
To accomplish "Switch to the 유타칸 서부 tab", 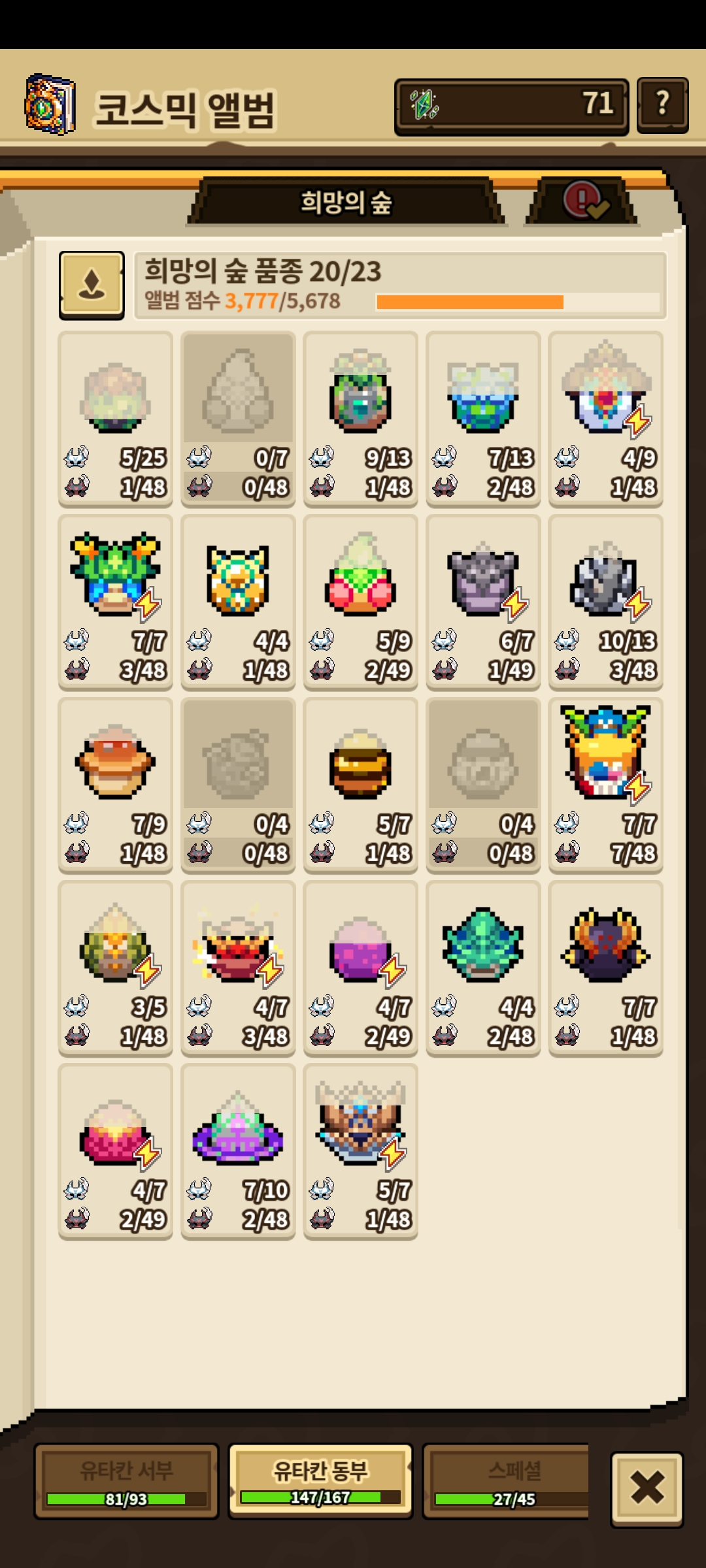I will click(x=126, y=1481).
